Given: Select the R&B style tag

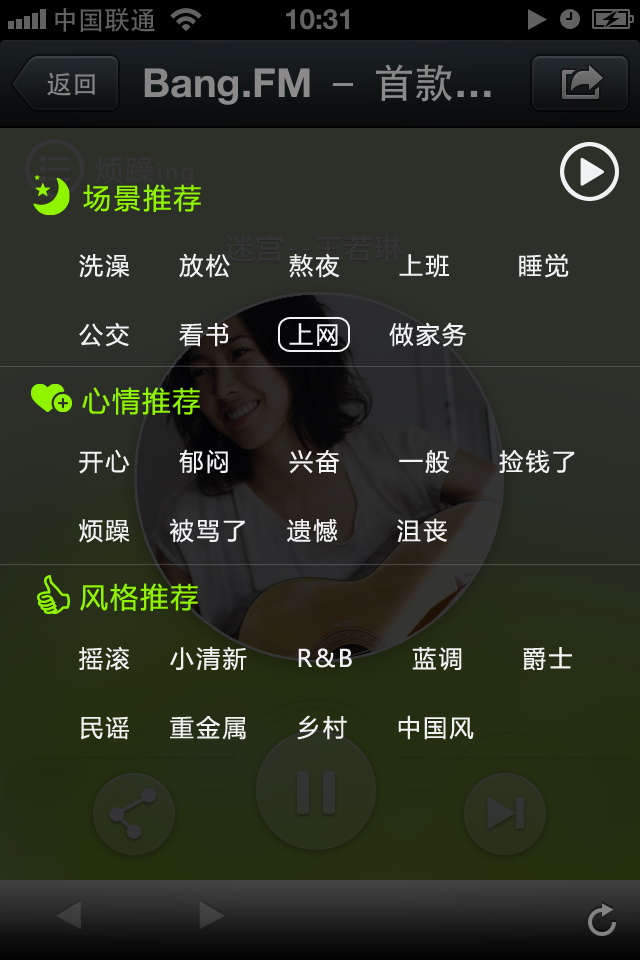Looking at the screenshot, I should (x=325, y=659).
